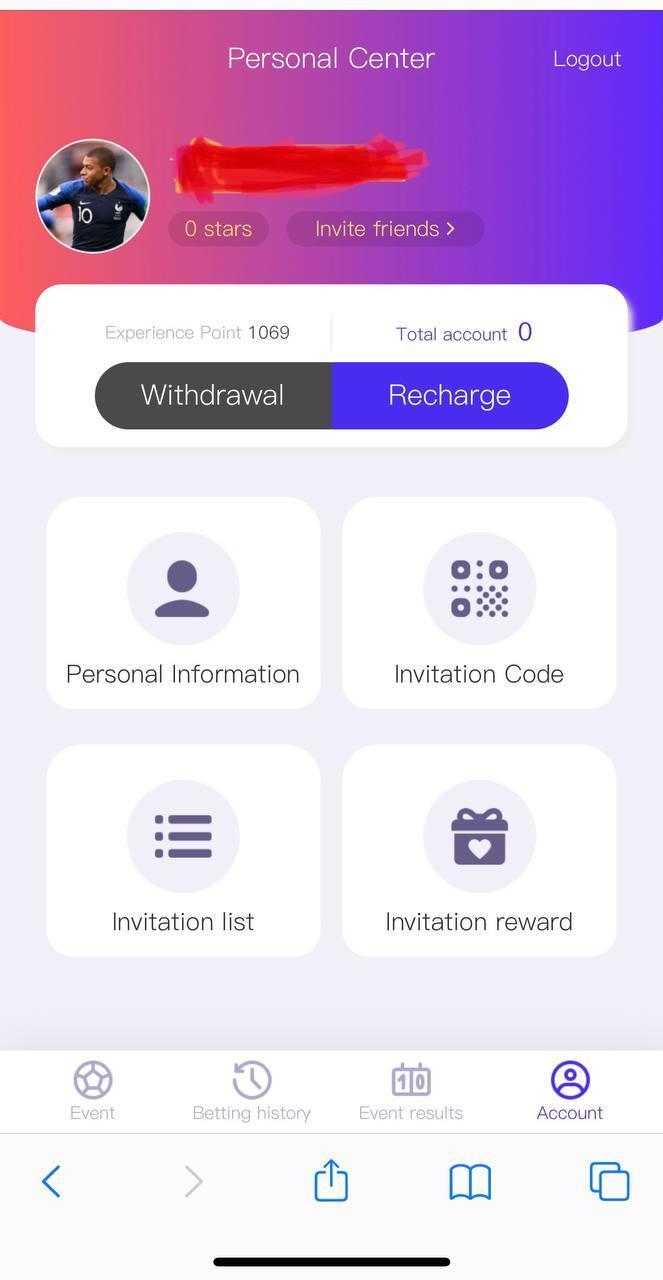The image size is (663, 1280).
Task: Select the Account tab
Action: point(570,1091)
